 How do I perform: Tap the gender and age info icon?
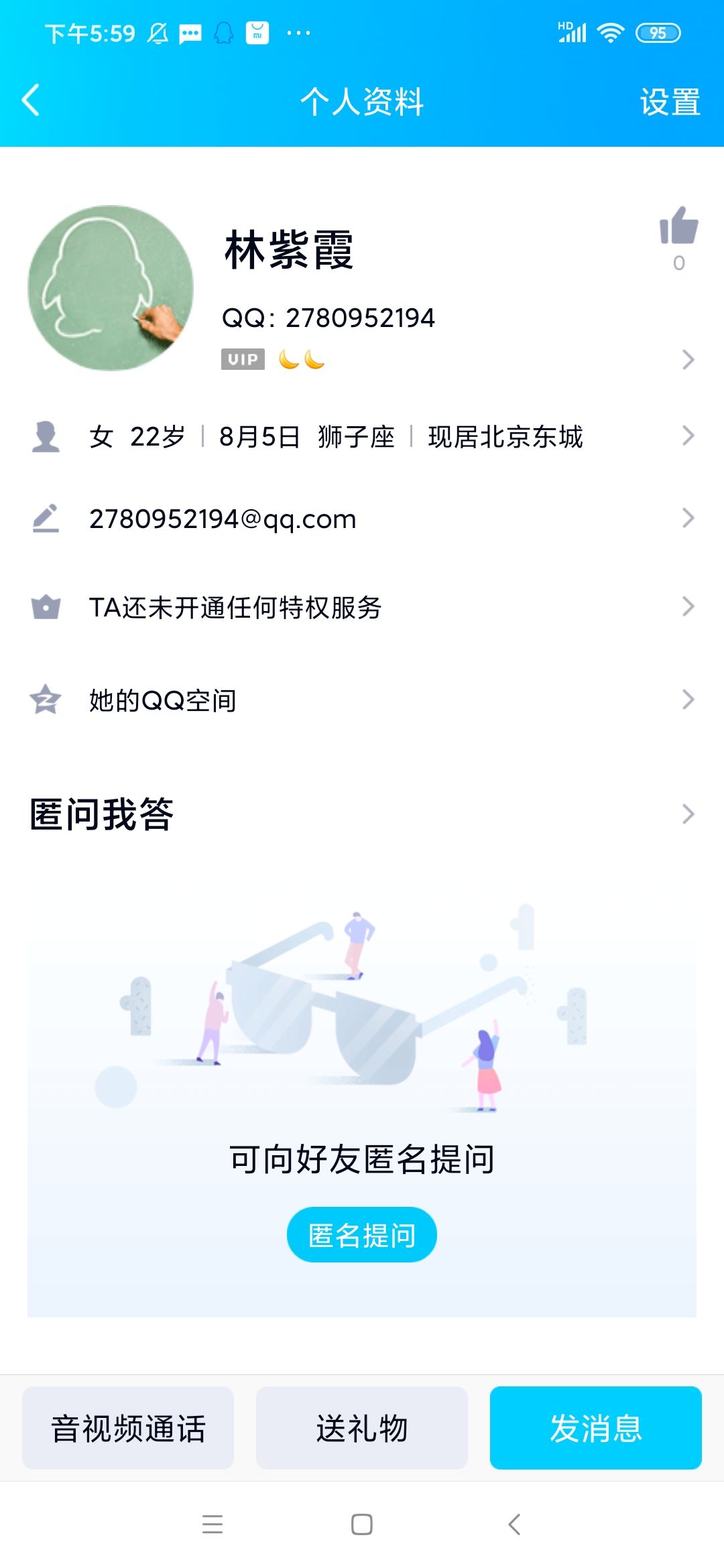44,436
